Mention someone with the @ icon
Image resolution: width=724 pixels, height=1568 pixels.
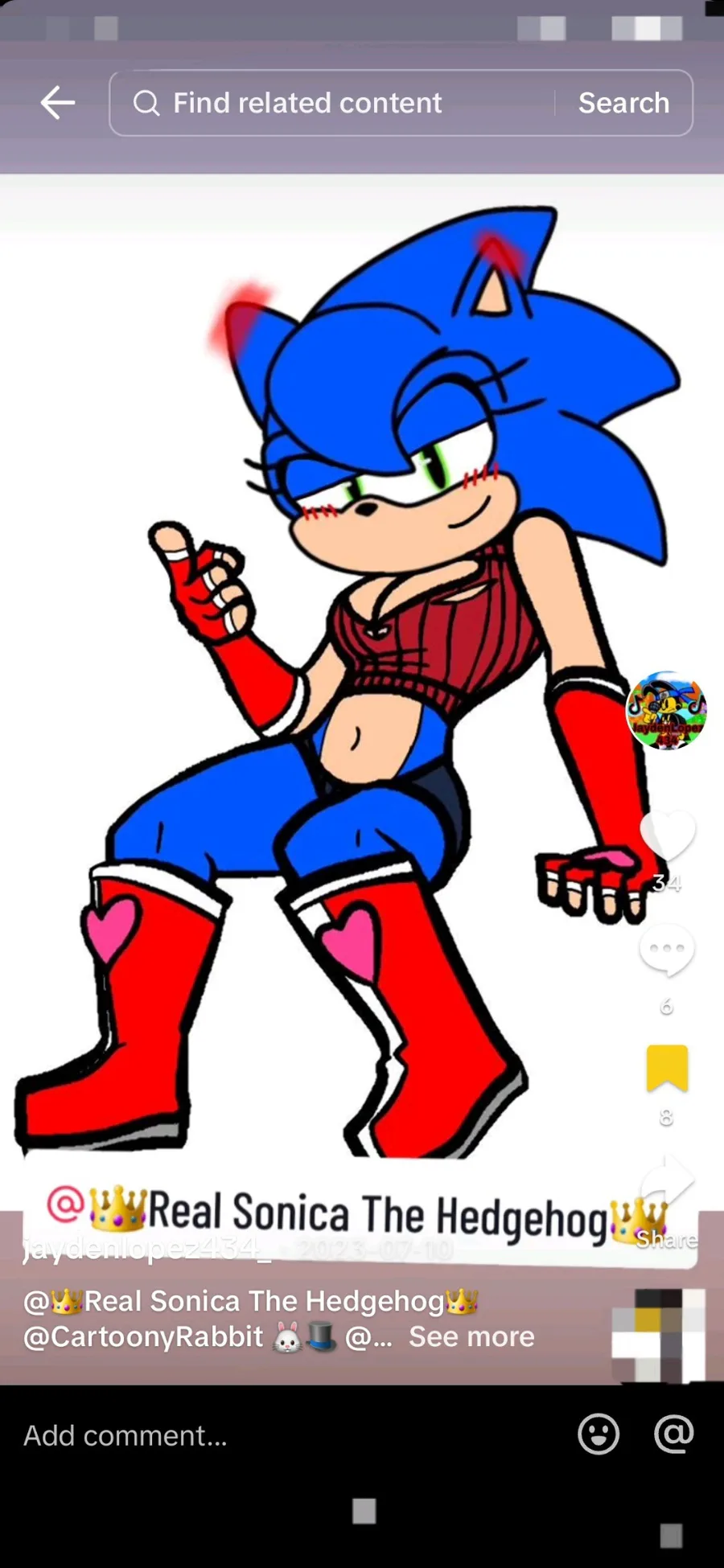[673, 1433]
